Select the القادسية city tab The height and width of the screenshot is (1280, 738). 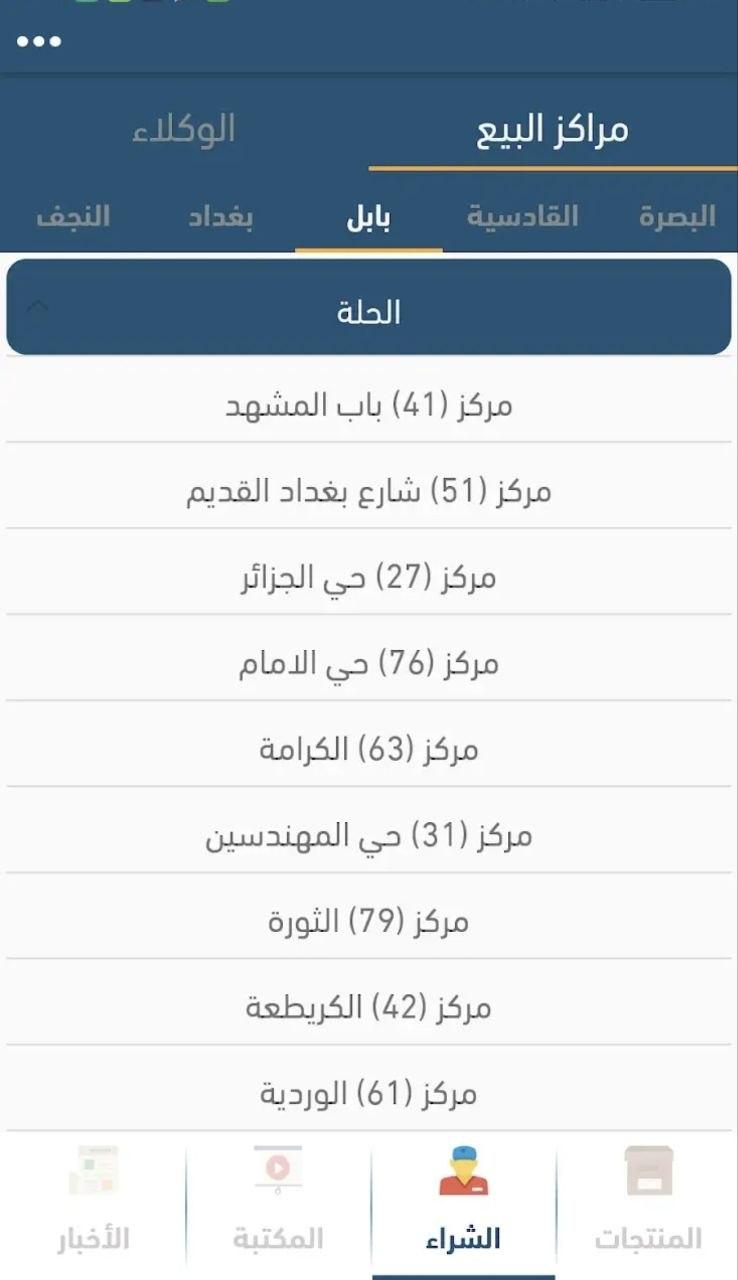tap(523, 216)
